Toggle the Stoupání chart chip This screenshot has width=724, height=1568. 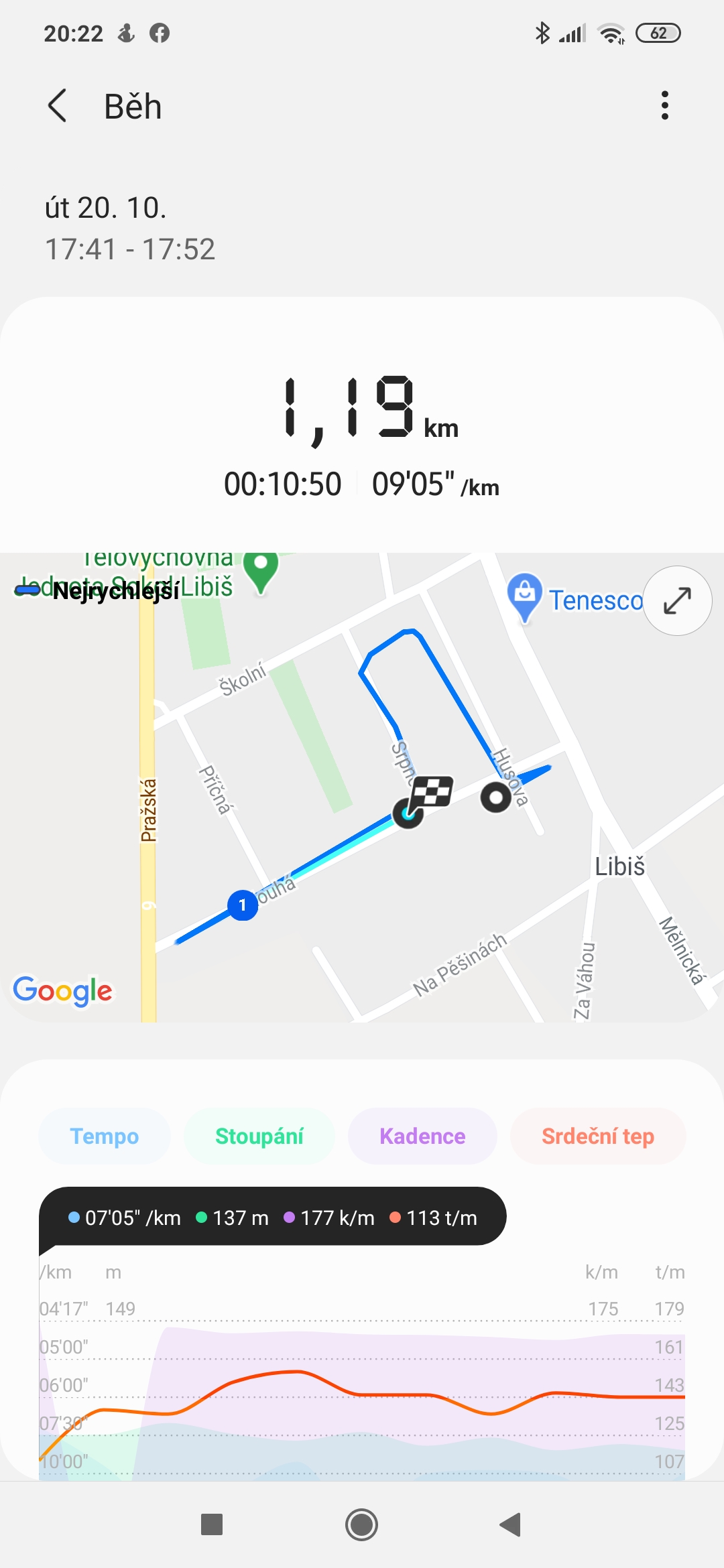coord(259,1136)
